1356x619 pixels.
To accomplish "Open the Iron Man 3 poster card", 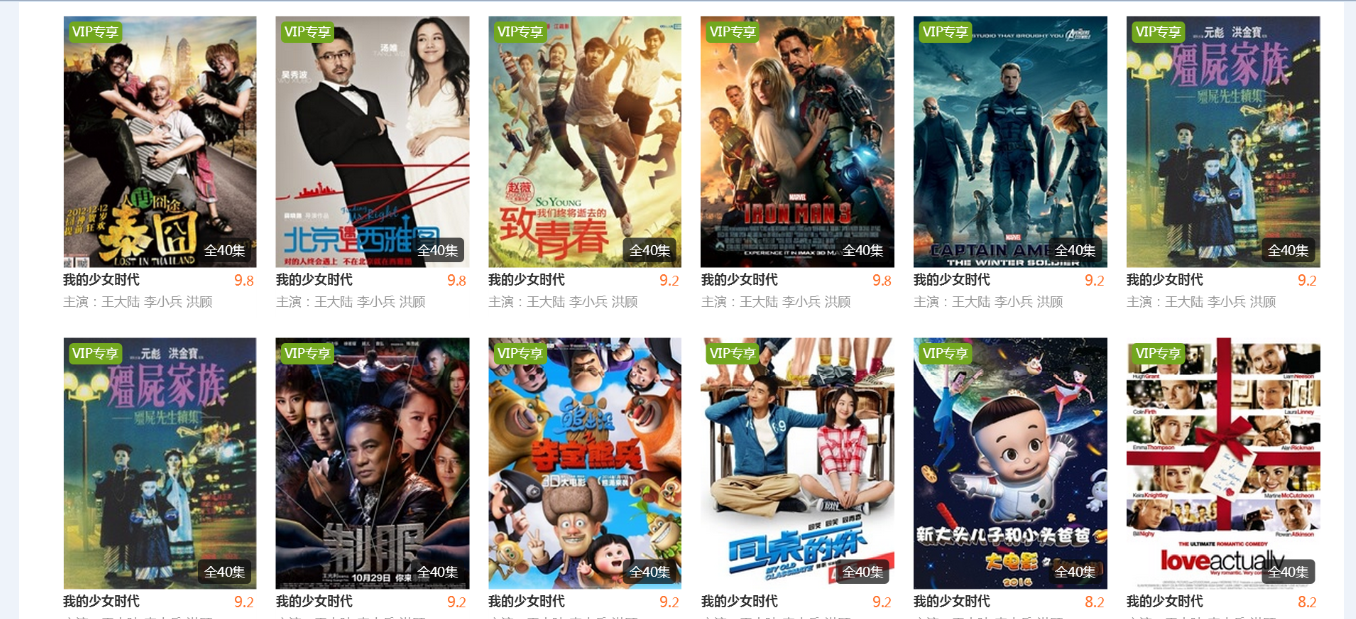I will [797, 141].
